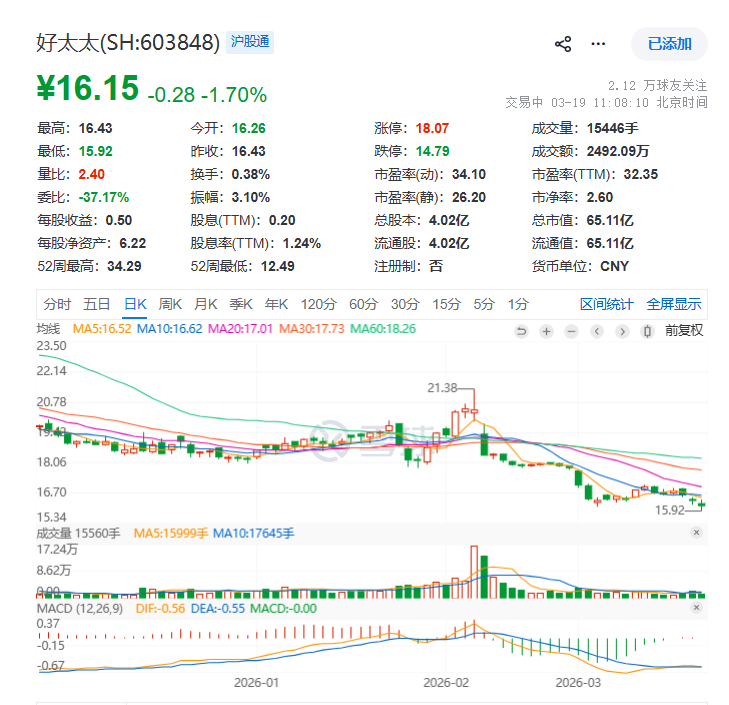This screenshot has width=729, height=705.
Task: View the 60分 chart
Action: coord(363,304)
